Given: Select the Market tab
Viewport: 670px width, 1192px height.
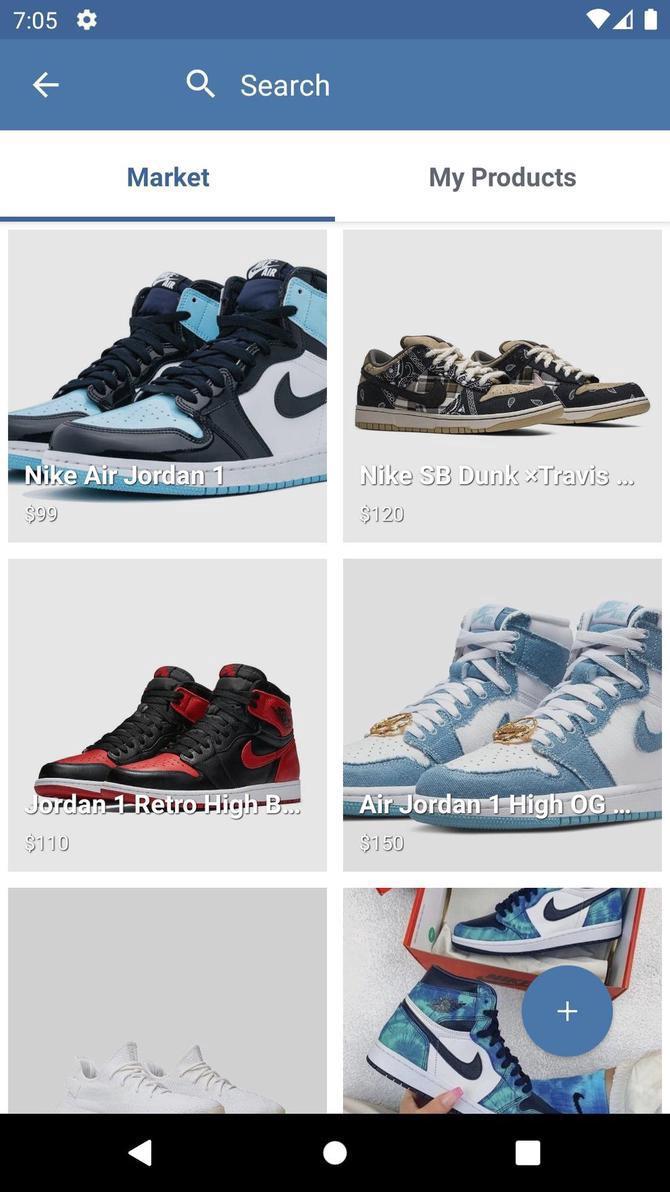Looking at the screenshot, I should coord(168,177).
